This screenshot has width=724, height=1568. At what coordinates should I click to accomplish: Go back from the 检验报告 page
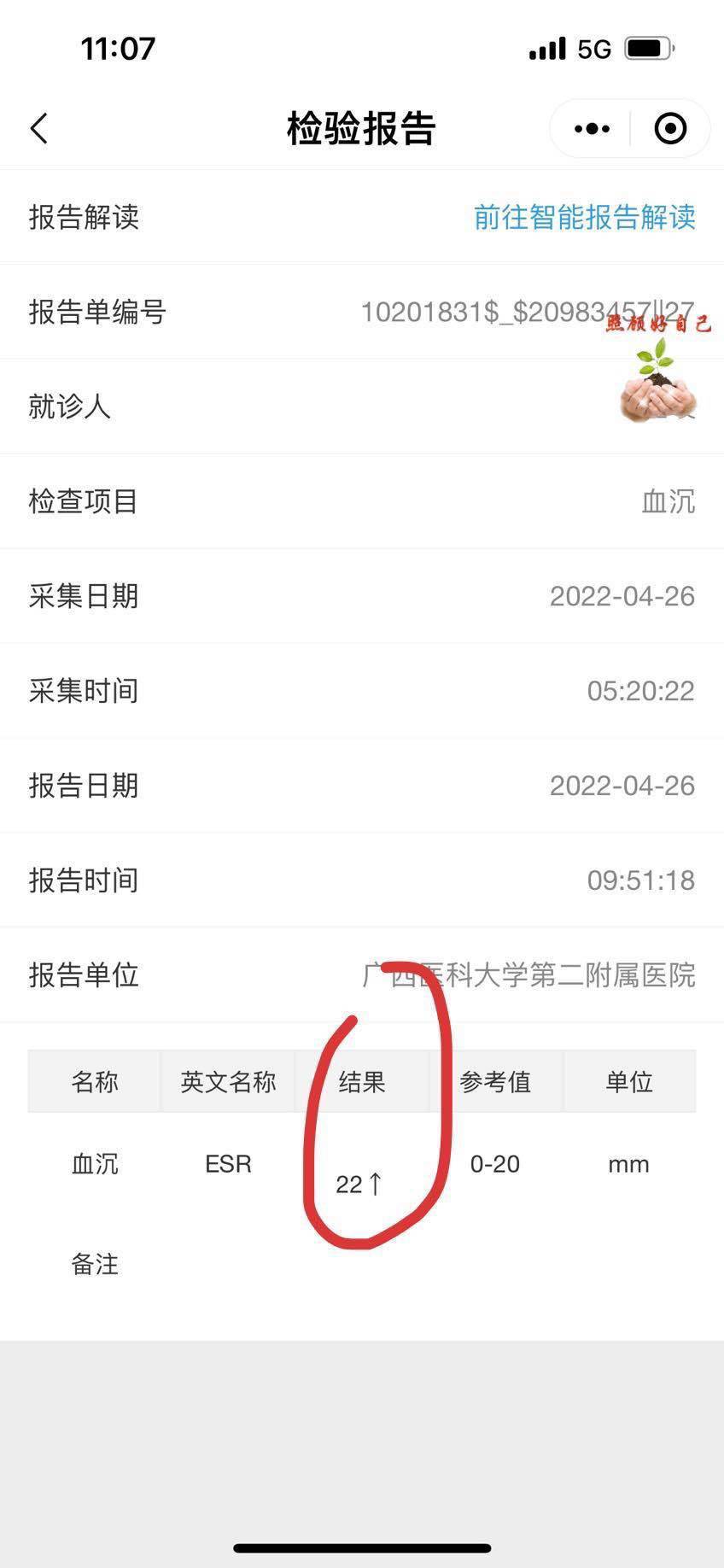(x=39, y=129)
